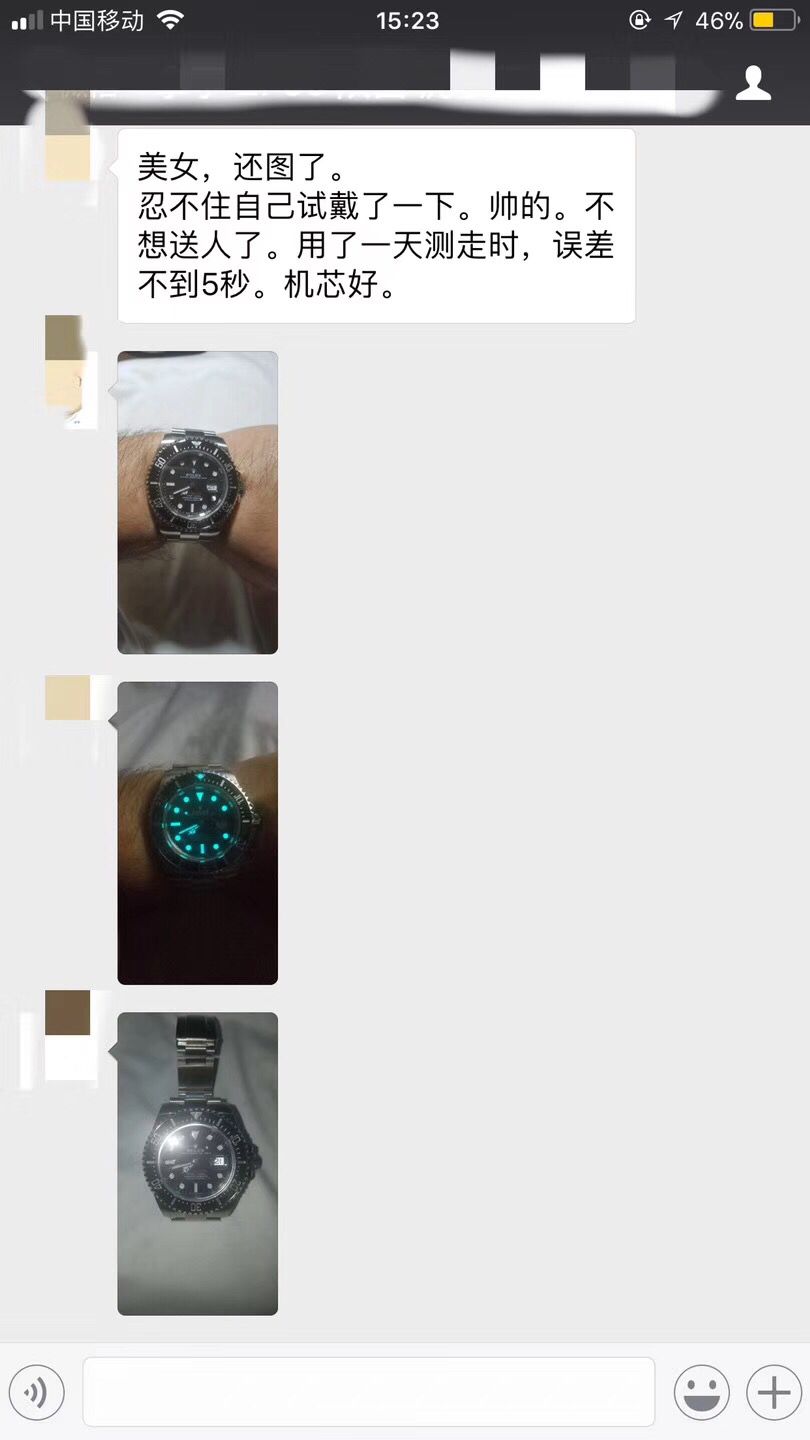Open the watch on white cloth photo

(198, 1163)
